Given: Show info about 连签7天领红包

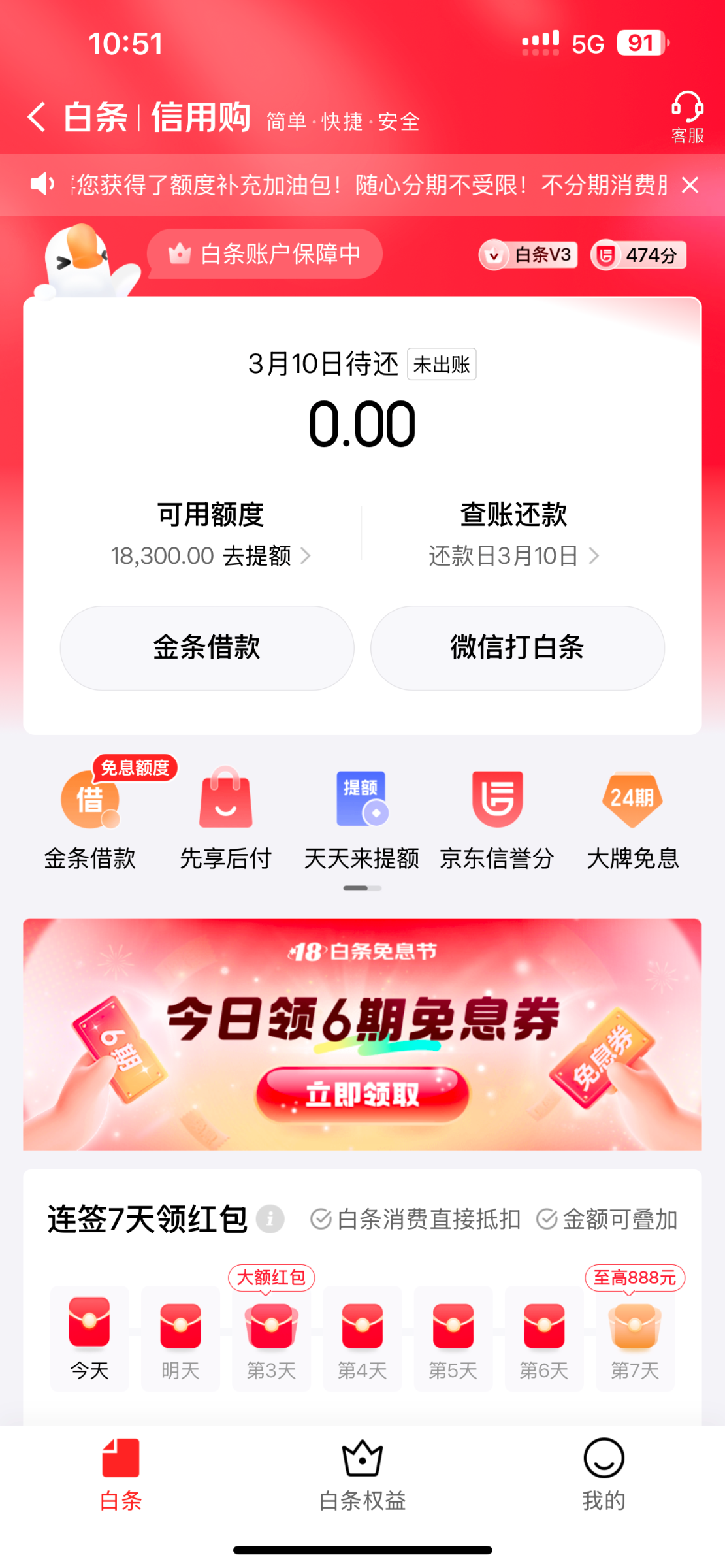Looking at the screenshot, I should point(270,1218).
